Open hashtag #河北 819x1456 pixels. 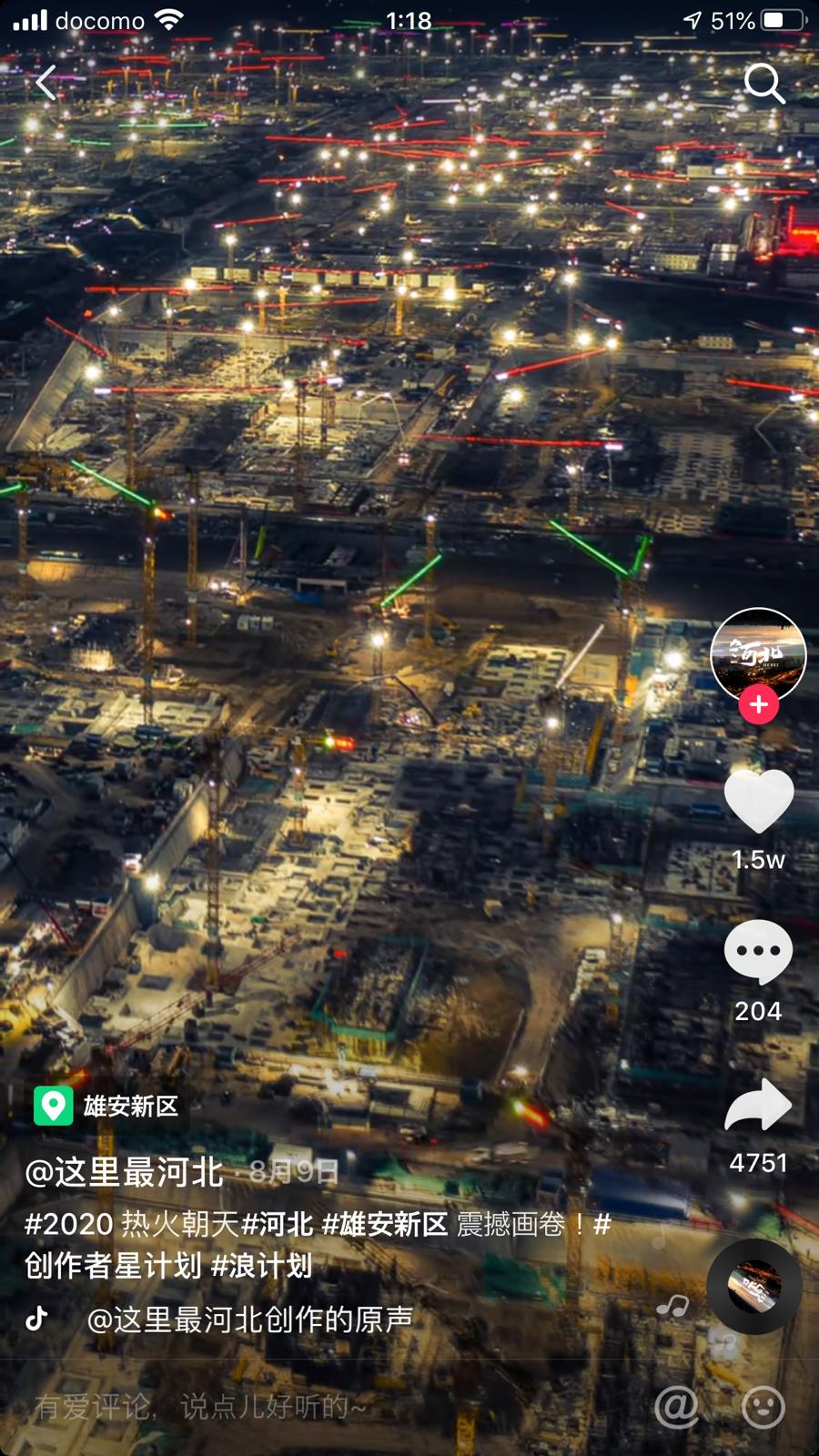click(x=277, y=1224)
